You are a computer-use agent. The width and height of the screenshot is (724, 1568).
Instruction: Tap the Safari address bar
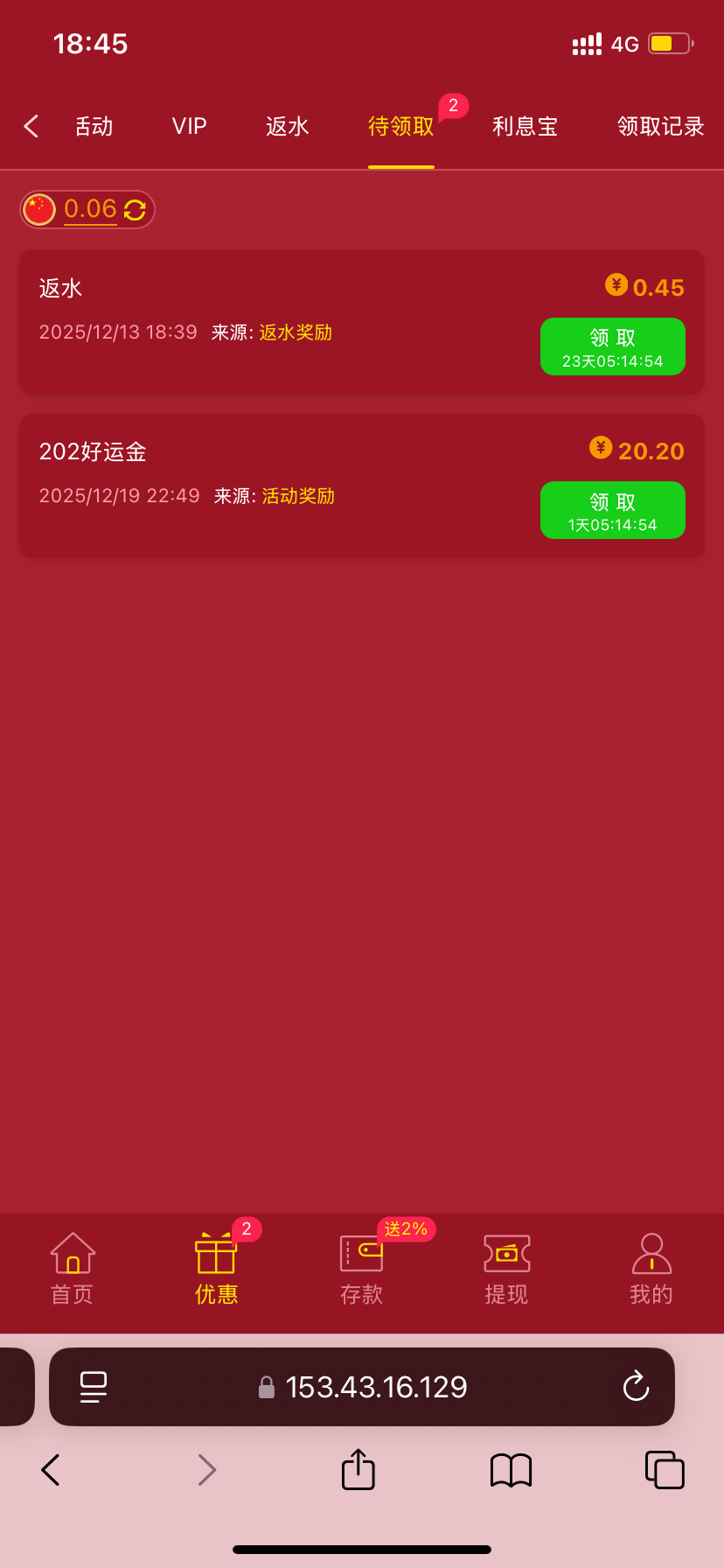376,1387
